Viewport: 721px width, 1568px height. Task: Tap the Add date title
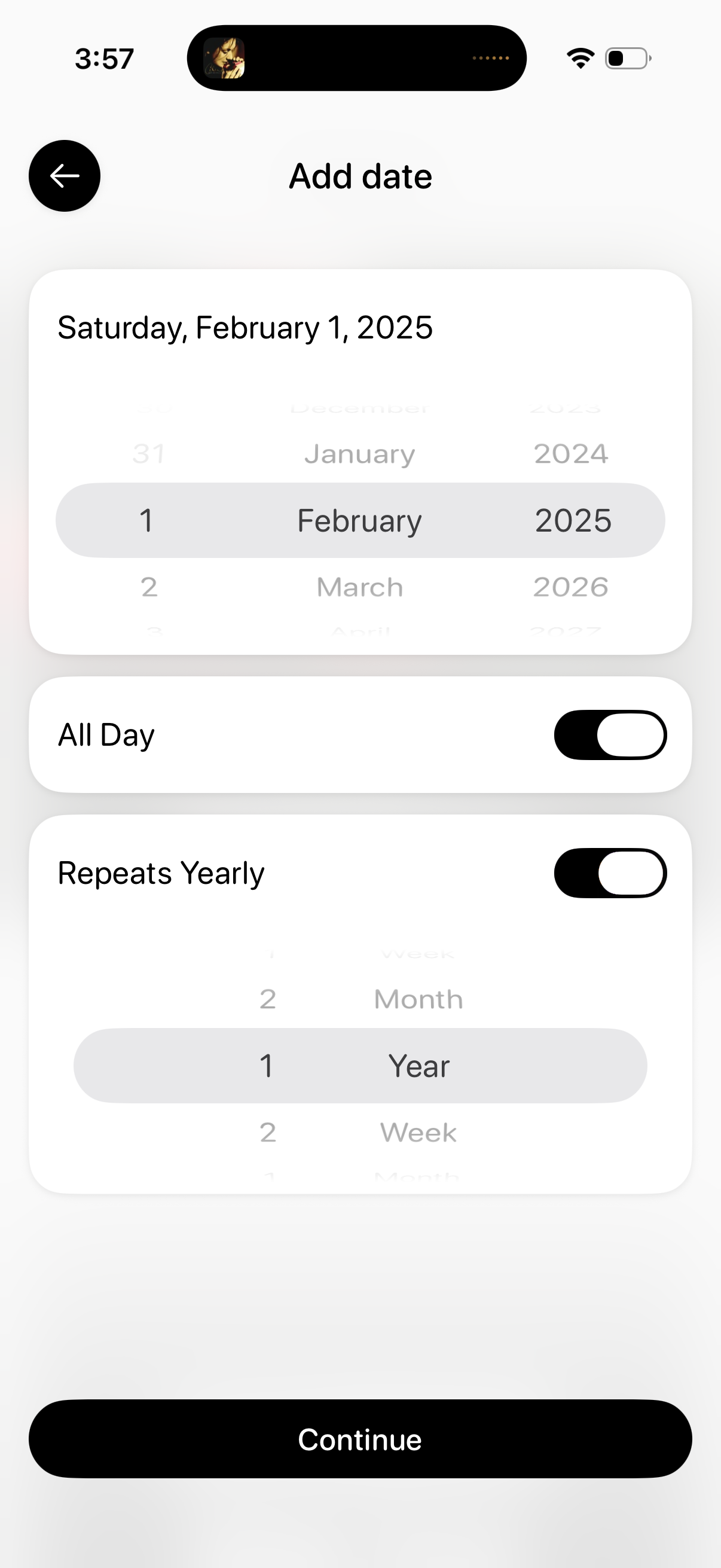pyautogui.click(x=359, y=176)
